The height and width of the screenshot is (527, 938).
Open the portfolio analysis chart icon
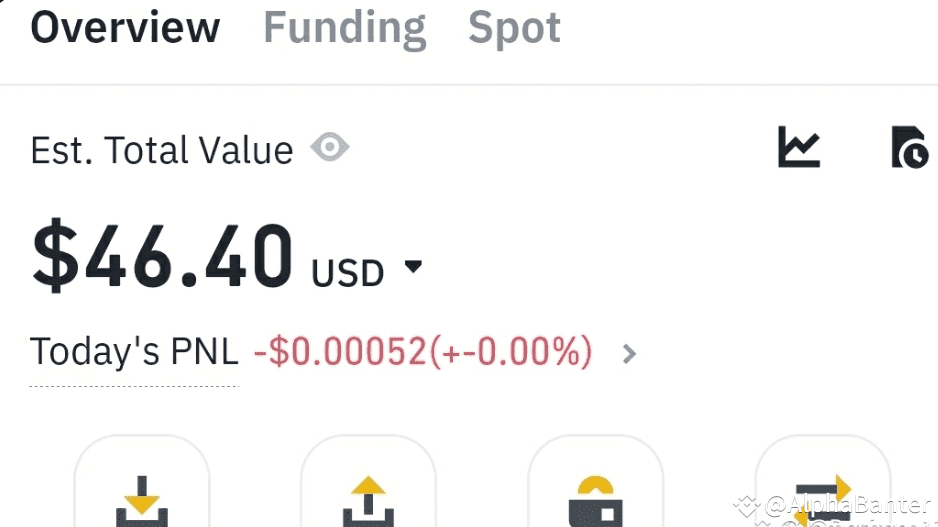point(799,147)
